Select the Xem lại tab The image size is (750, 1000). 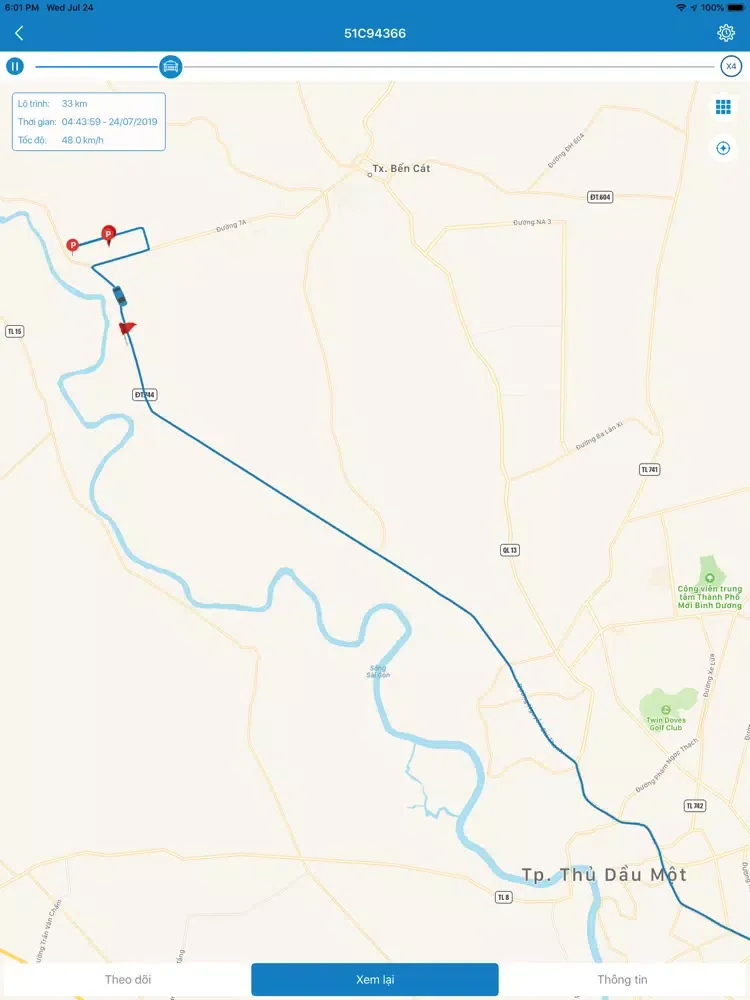374,979
